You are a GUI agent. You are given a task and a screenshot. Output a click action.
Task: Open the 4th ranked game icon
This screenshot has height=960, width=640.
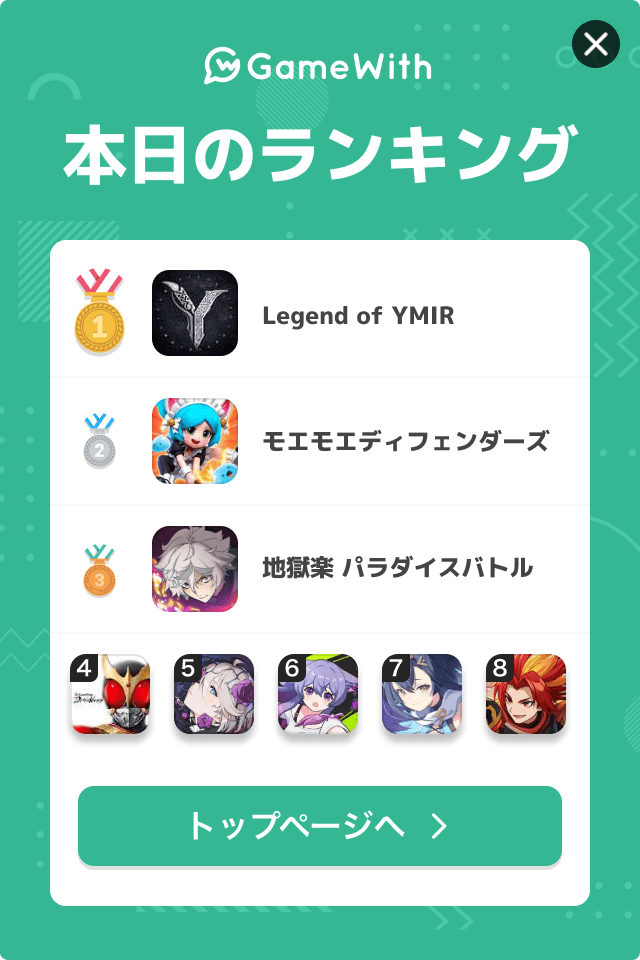coord(110,694)
